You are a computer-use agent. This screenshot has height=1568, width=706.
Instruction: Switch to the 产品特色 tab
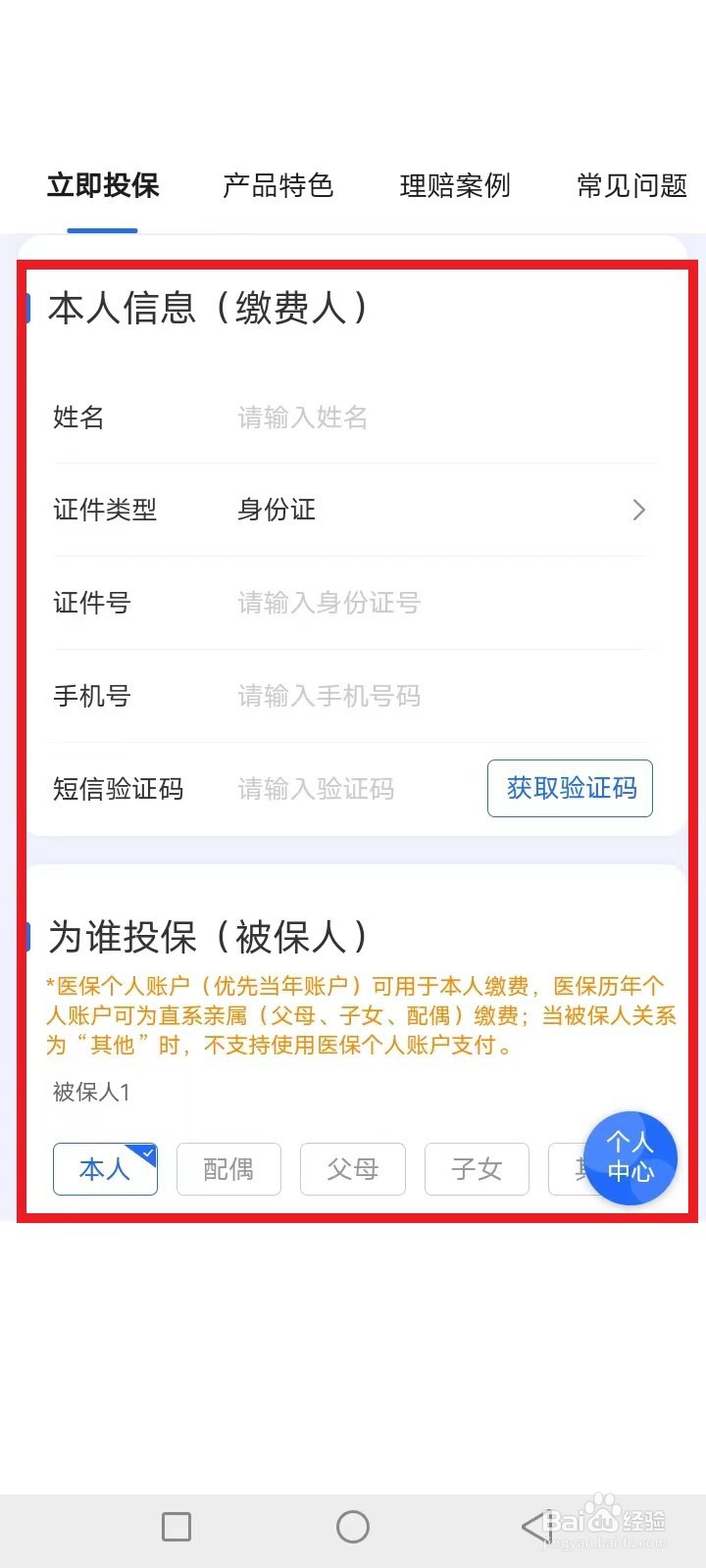277,186
